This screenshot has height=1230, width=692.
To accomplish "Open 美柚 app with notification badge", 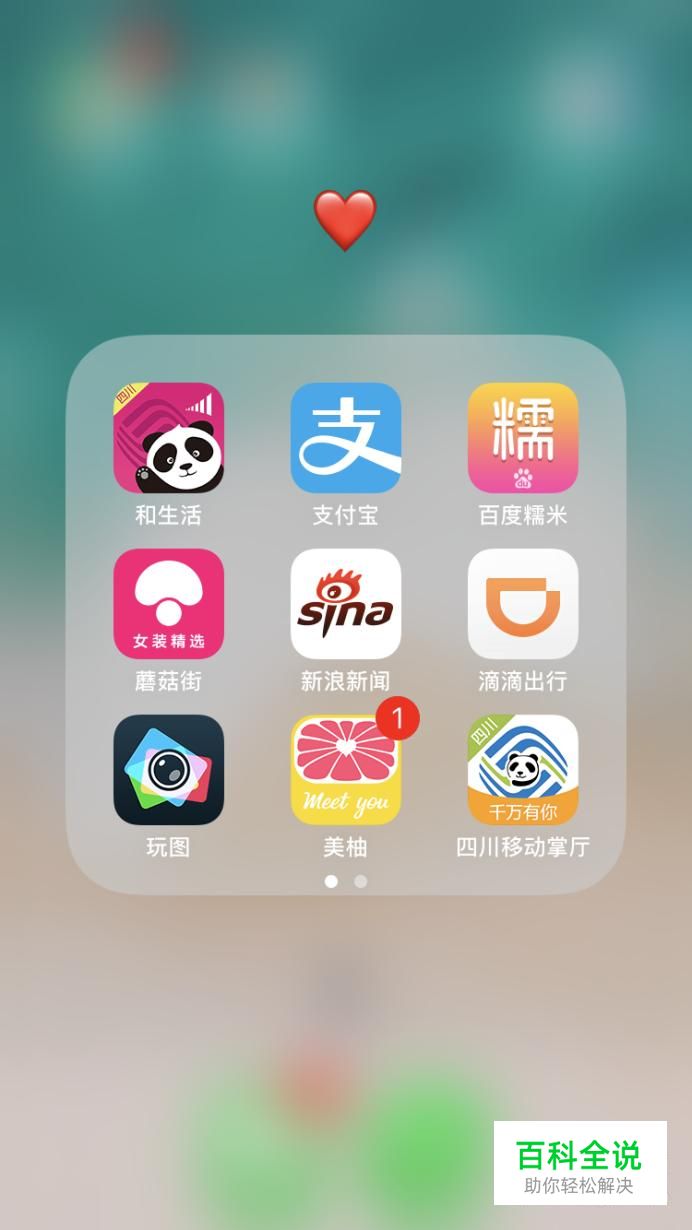I will pyautogui.click(x=345, y=770).
